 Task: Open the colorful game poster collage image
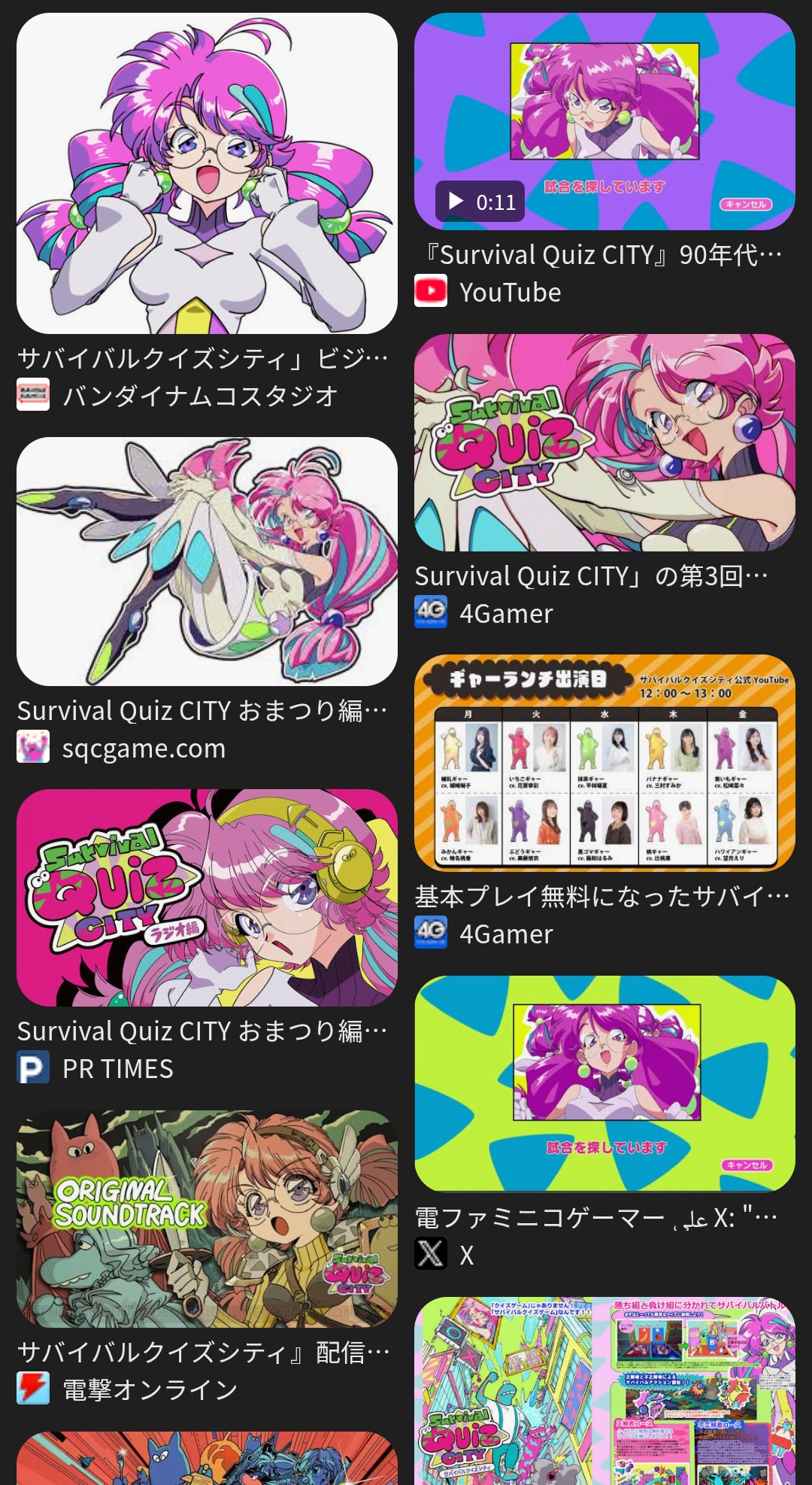point(604,1390)
